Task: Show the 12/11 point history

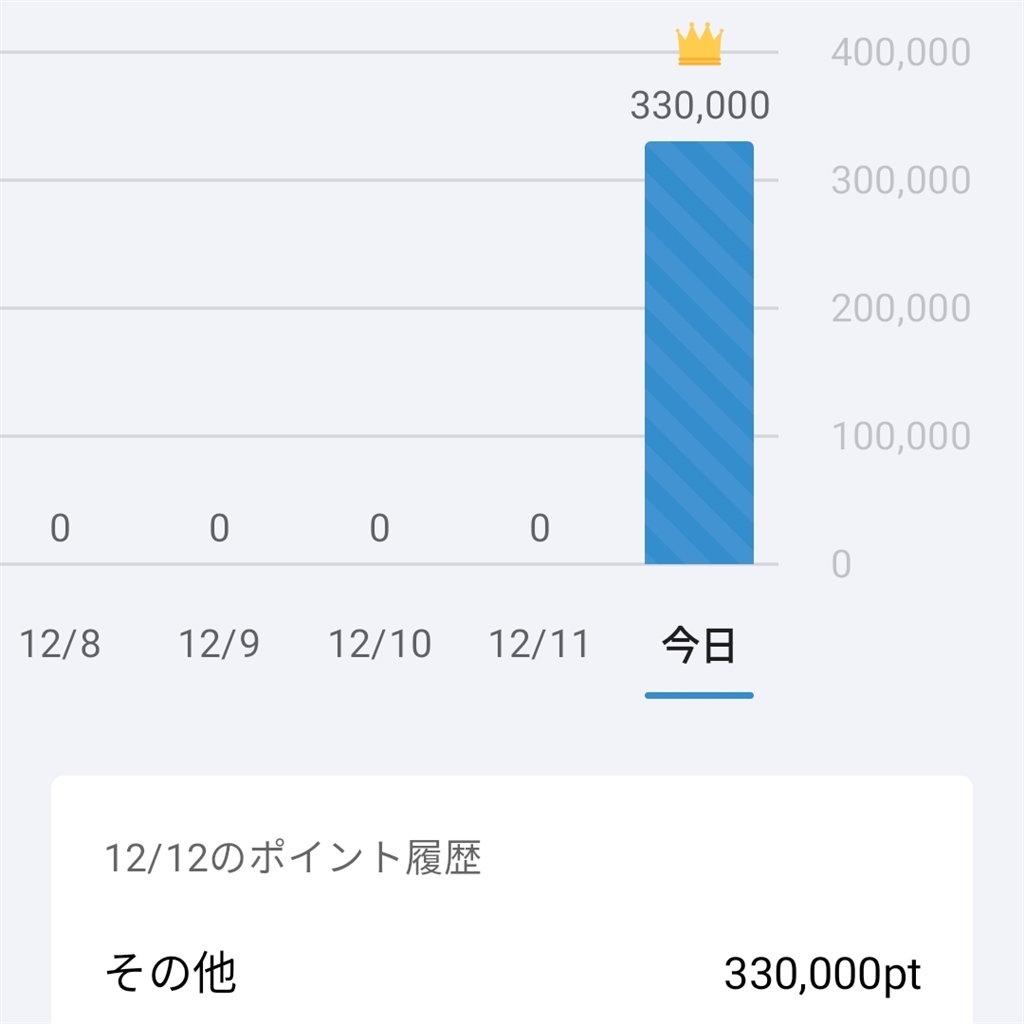Action: (539, 645)
